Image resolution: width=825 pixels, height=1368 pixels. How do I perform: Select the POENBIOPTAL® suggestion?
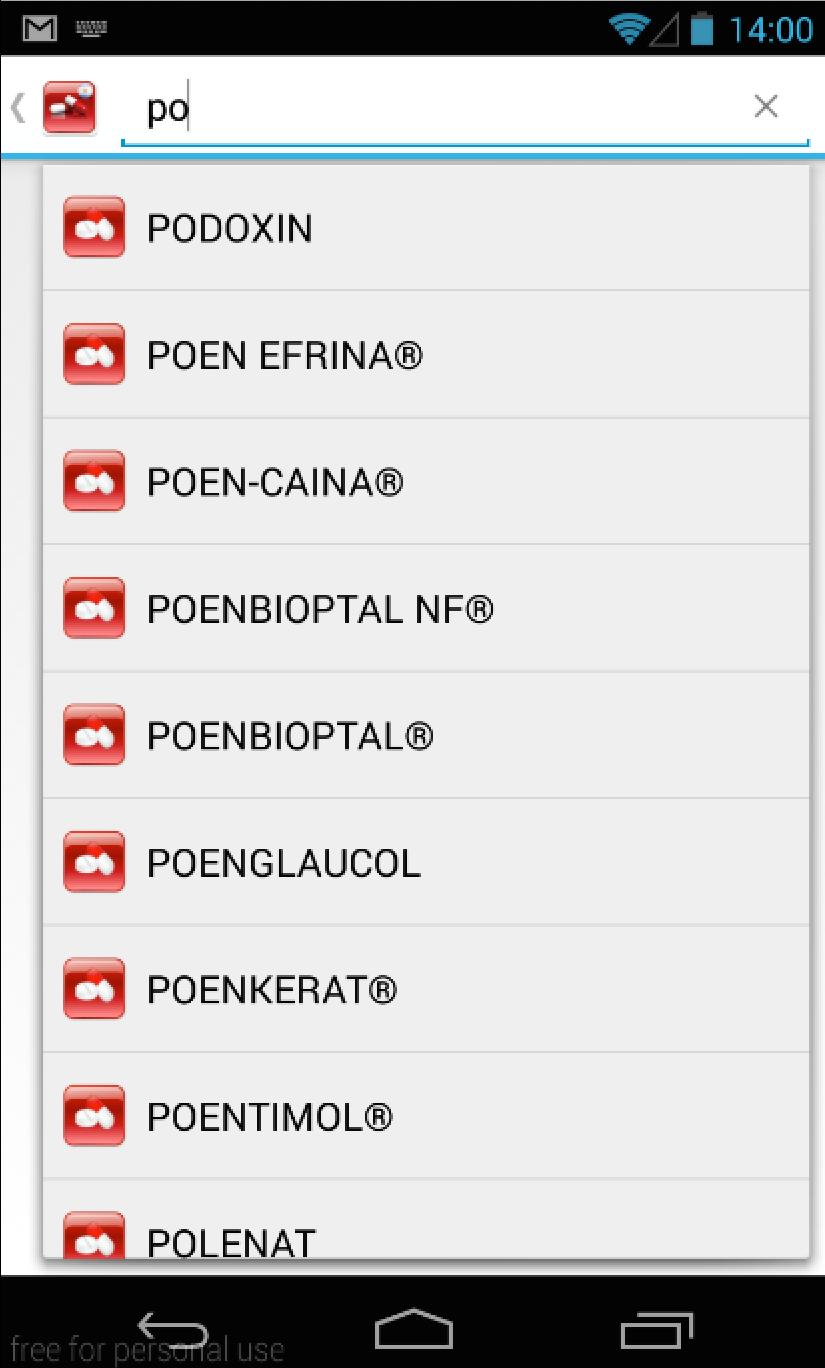tap(426, 736)
